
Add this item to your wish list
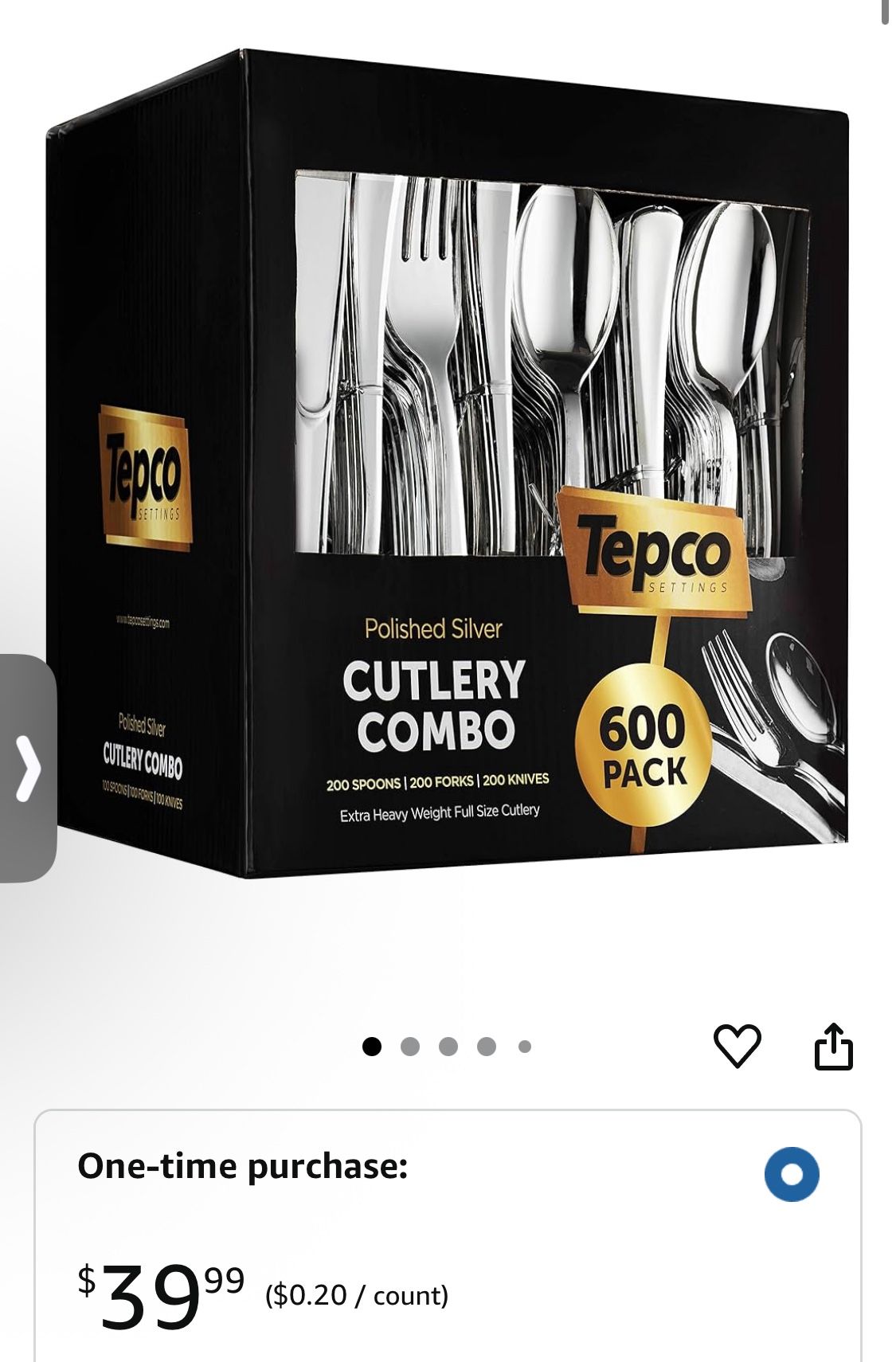point(737,1045)
